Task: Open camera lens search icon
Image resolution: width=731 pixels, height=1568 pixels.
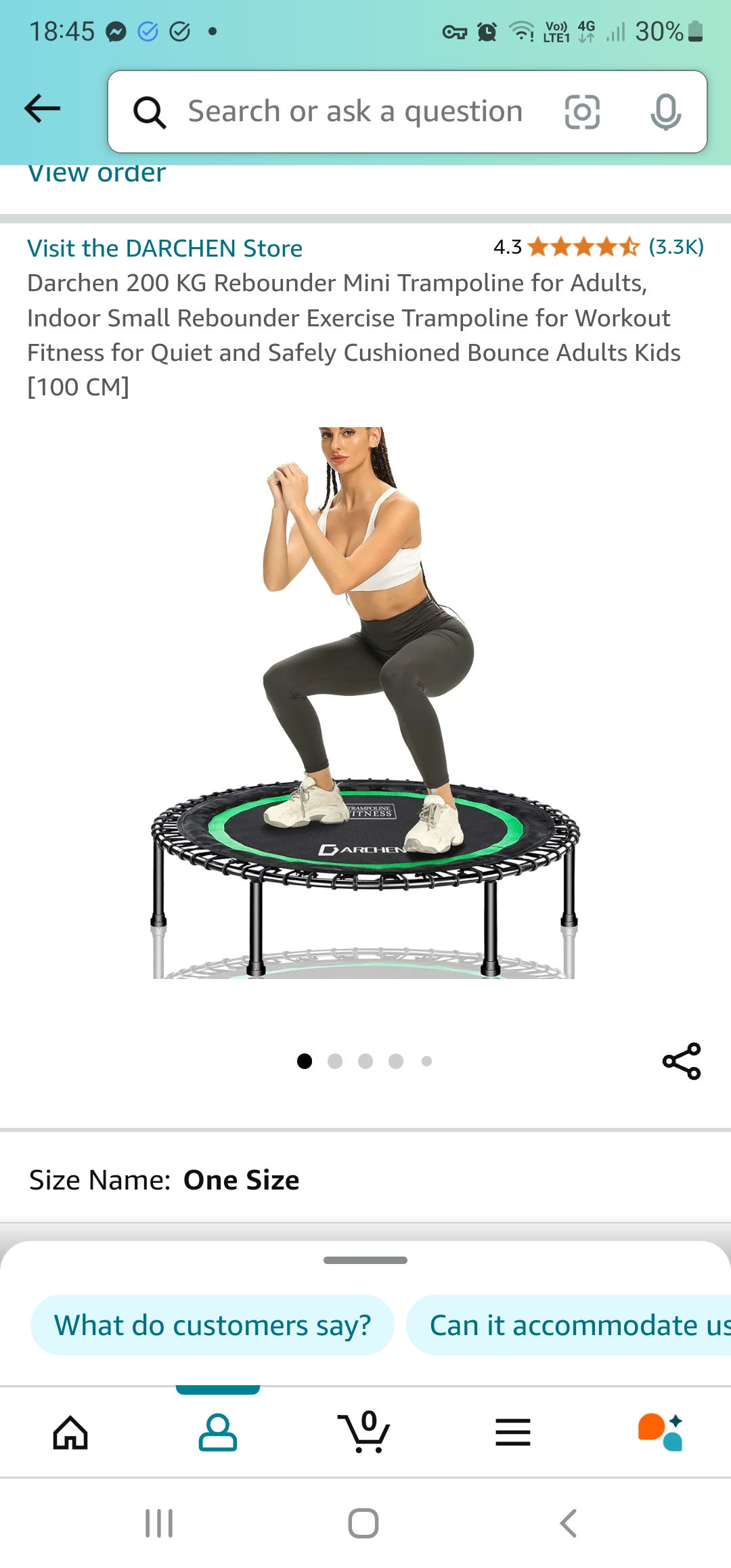Action: tap(582, 112)
